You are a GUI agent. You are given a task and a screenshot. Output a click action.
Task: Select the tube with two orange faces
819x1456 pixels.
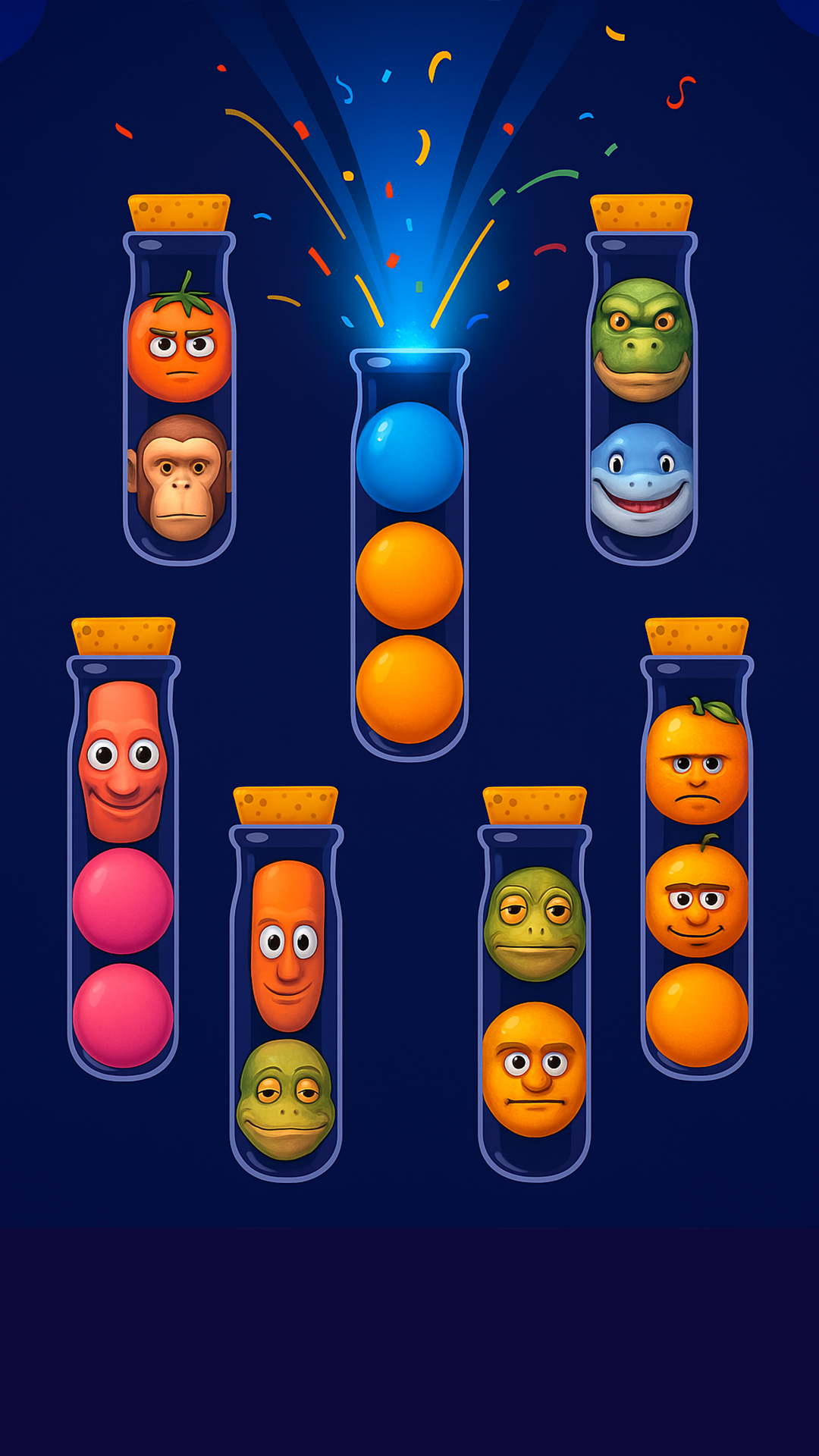pos(696,864)
